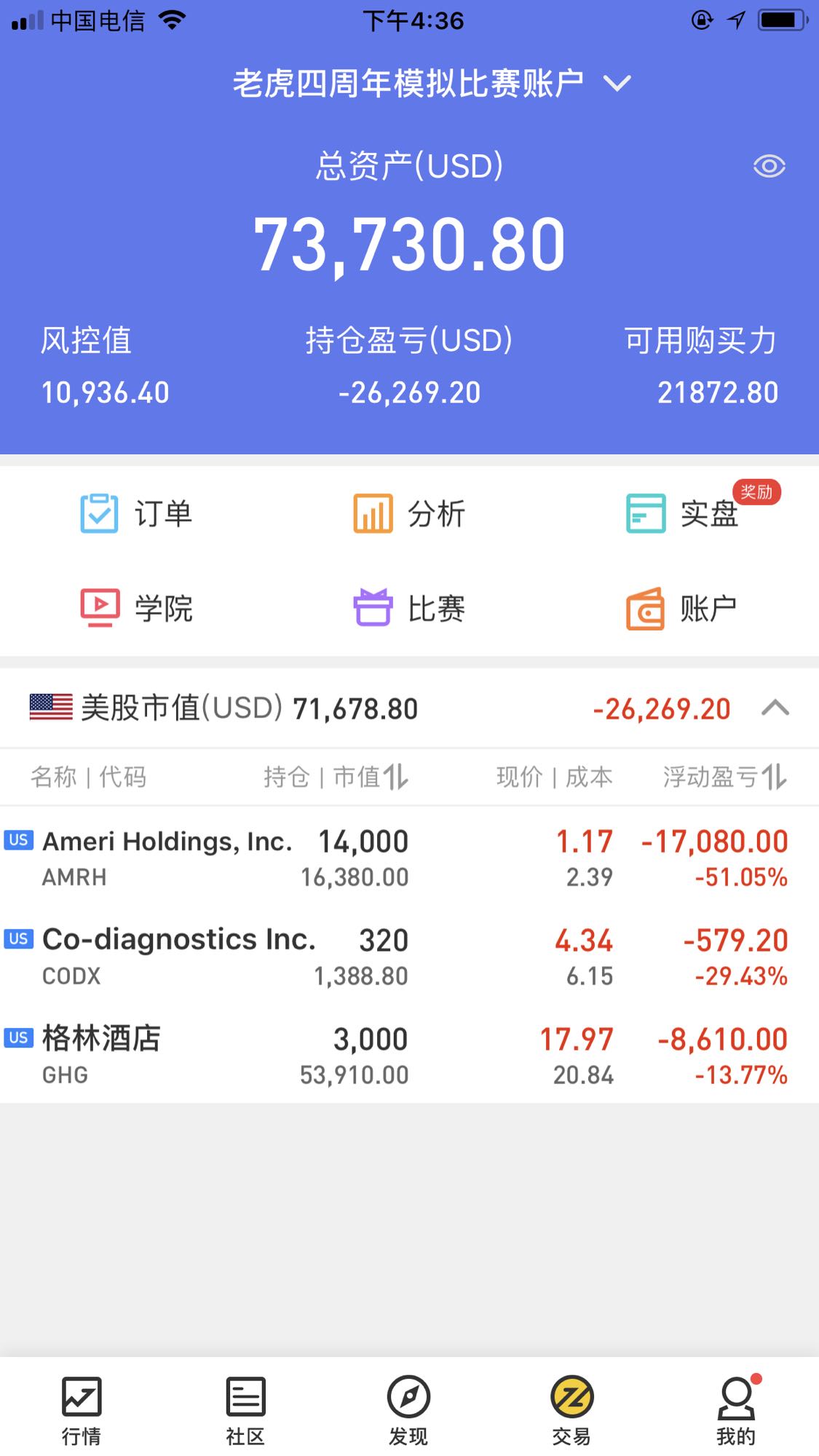Viewport: 819px width, 1456px height.
Task: Open Co-diagnostics CODX position
Action: coord(409,957)
